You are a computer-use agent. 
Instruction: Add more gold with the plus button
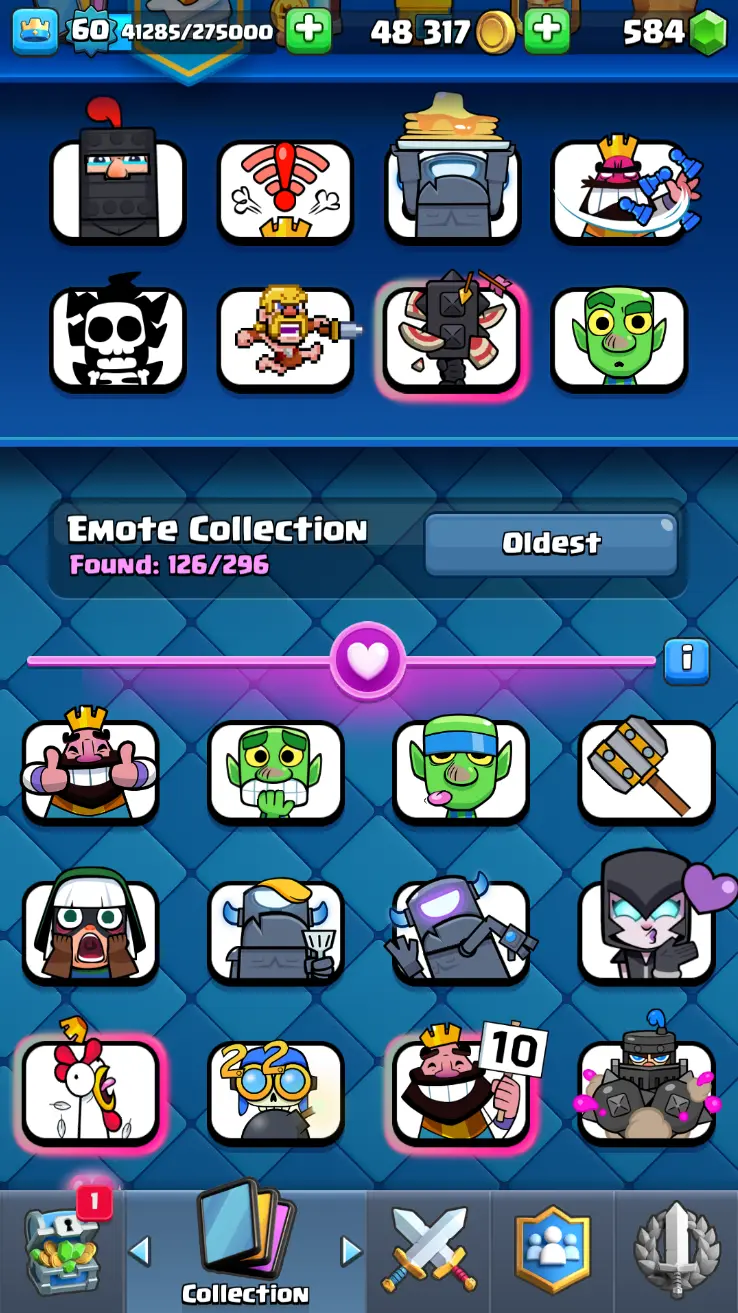pyautogui.click(x=546, y=31)
